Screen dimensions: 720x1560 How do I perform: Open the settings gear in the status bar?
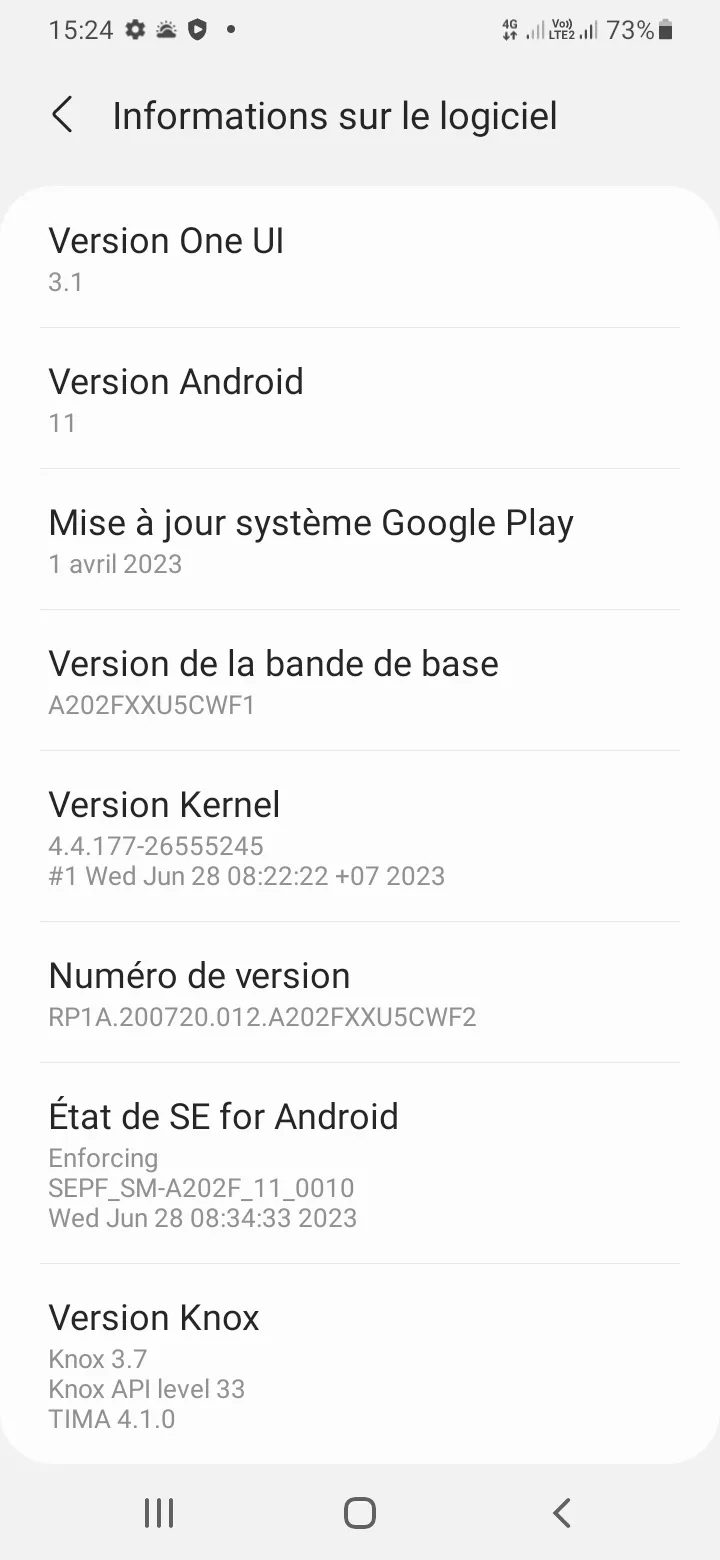(137, 30)
